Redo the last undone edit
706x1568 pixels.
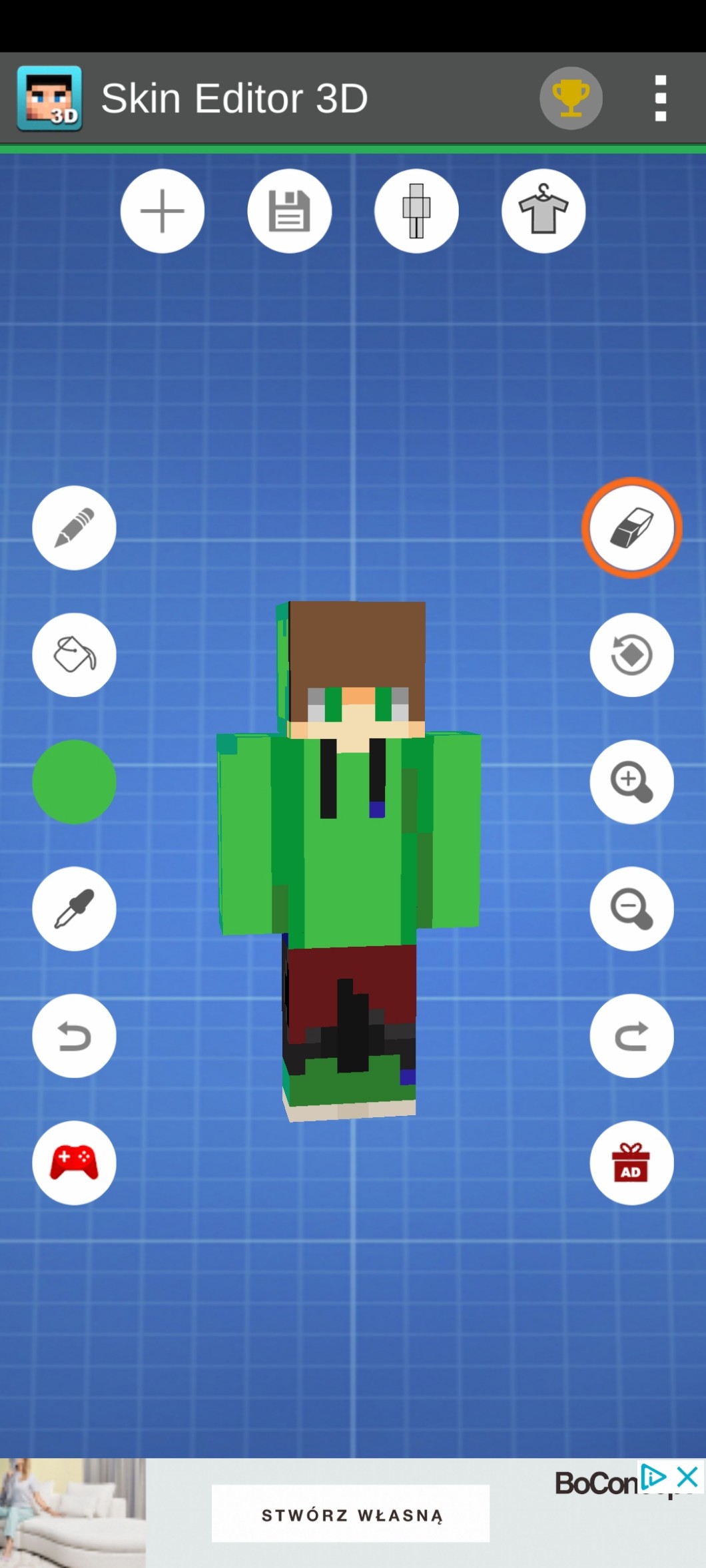point(631,1036)
